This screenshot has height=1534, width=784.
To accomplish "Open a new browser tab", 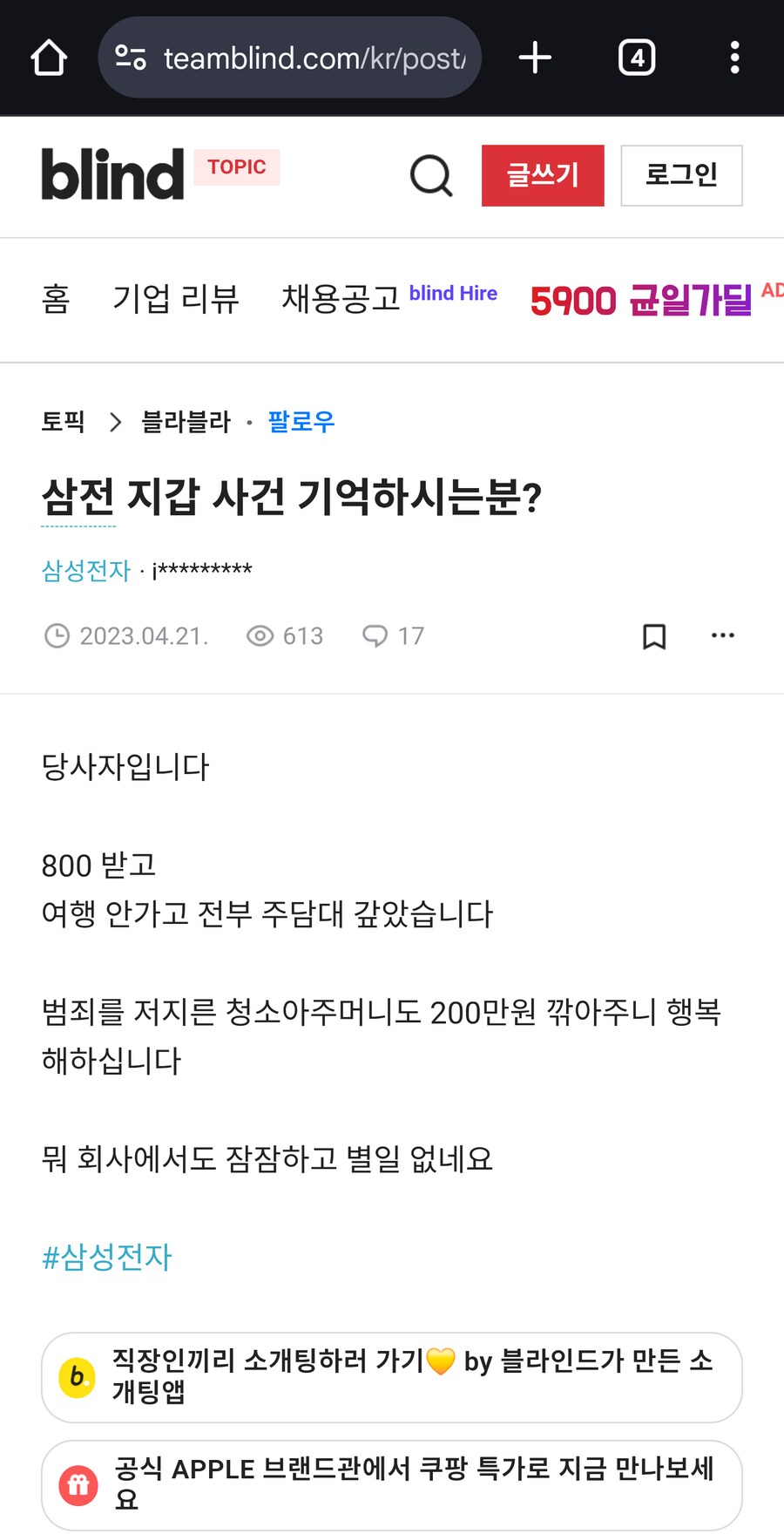I will click(x=535, y=58).
